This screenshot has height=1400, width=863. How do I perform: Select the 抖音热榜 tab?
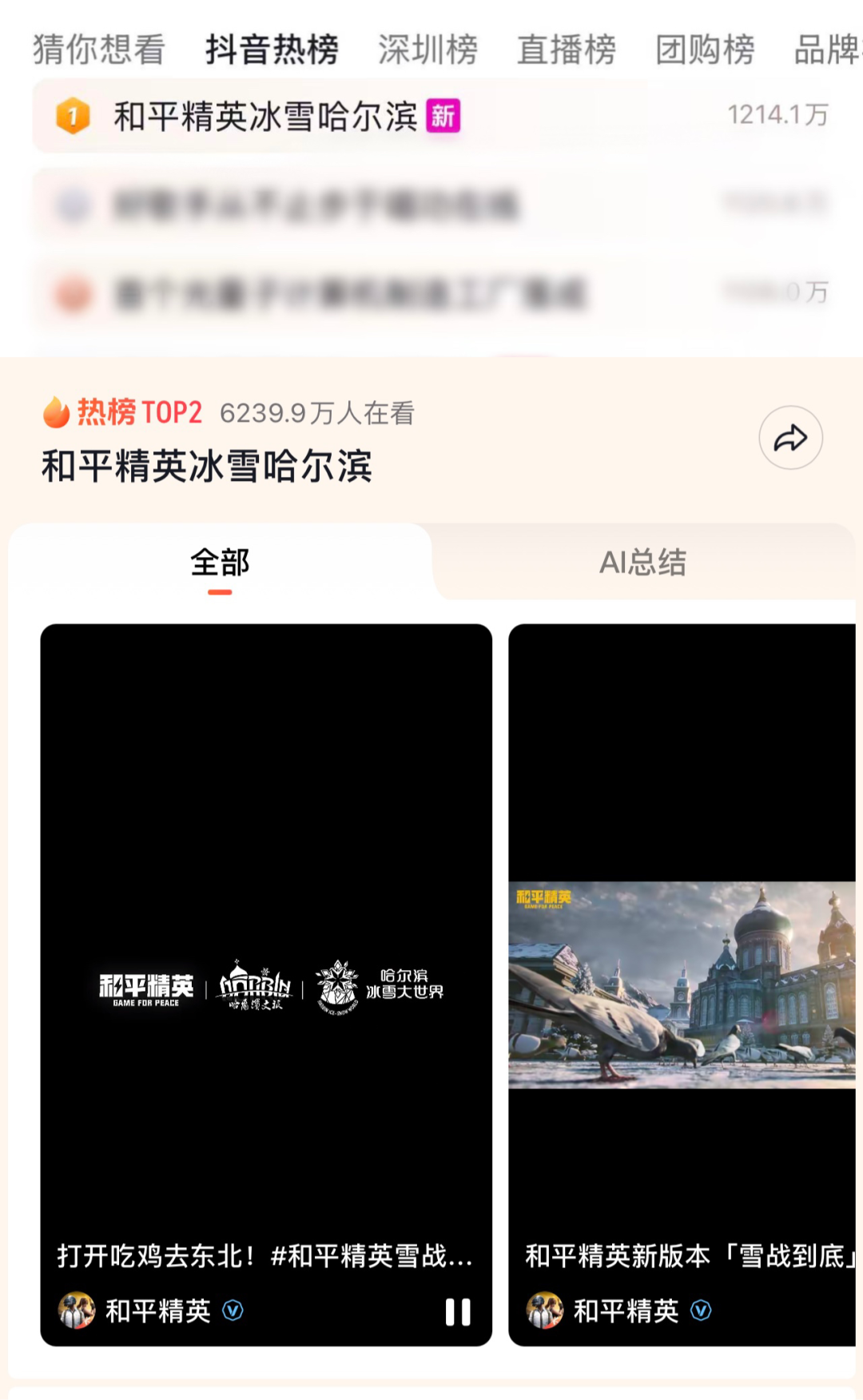[272, 50]
